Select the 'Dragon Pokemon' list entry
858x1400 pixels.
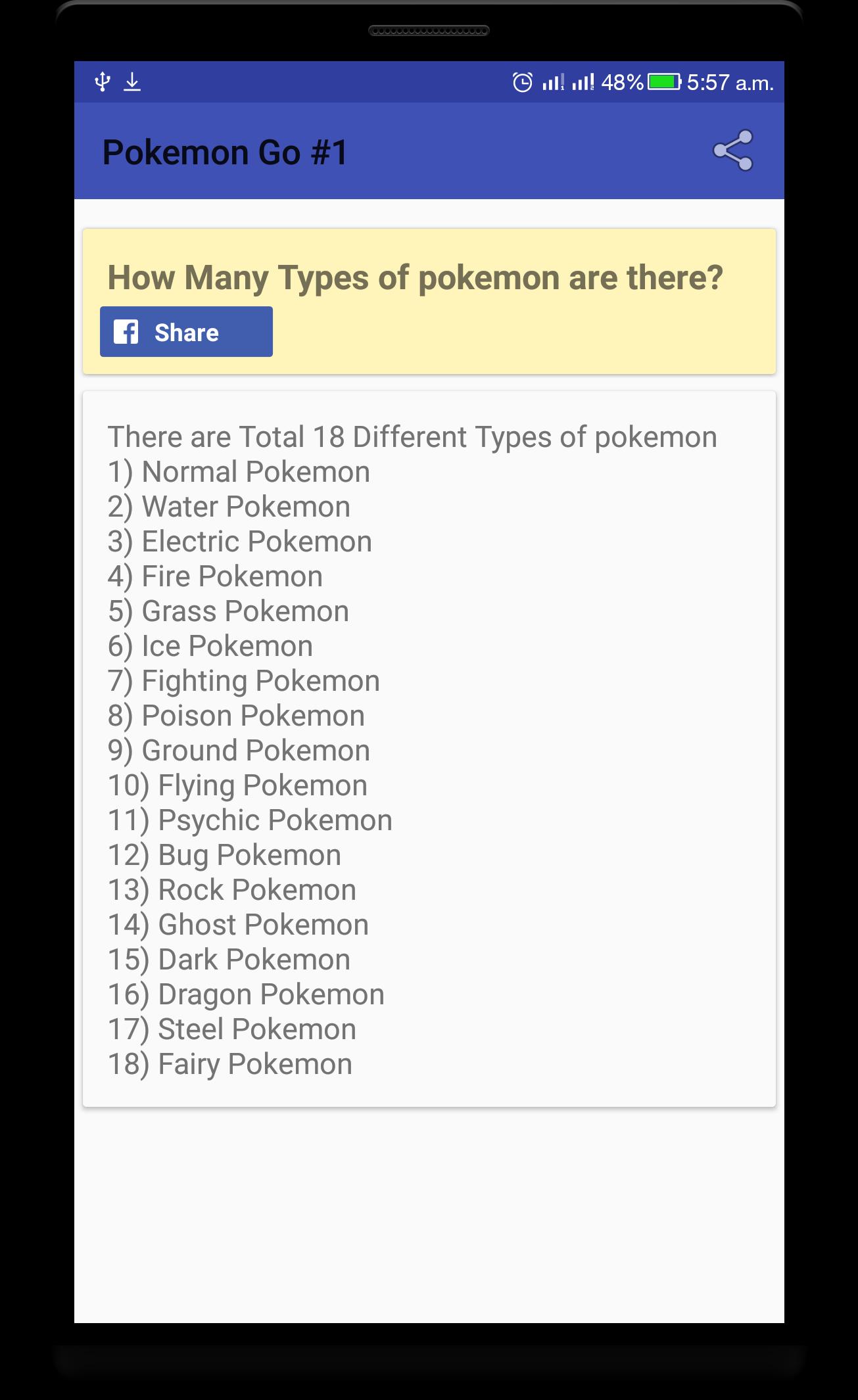point(246,993)
